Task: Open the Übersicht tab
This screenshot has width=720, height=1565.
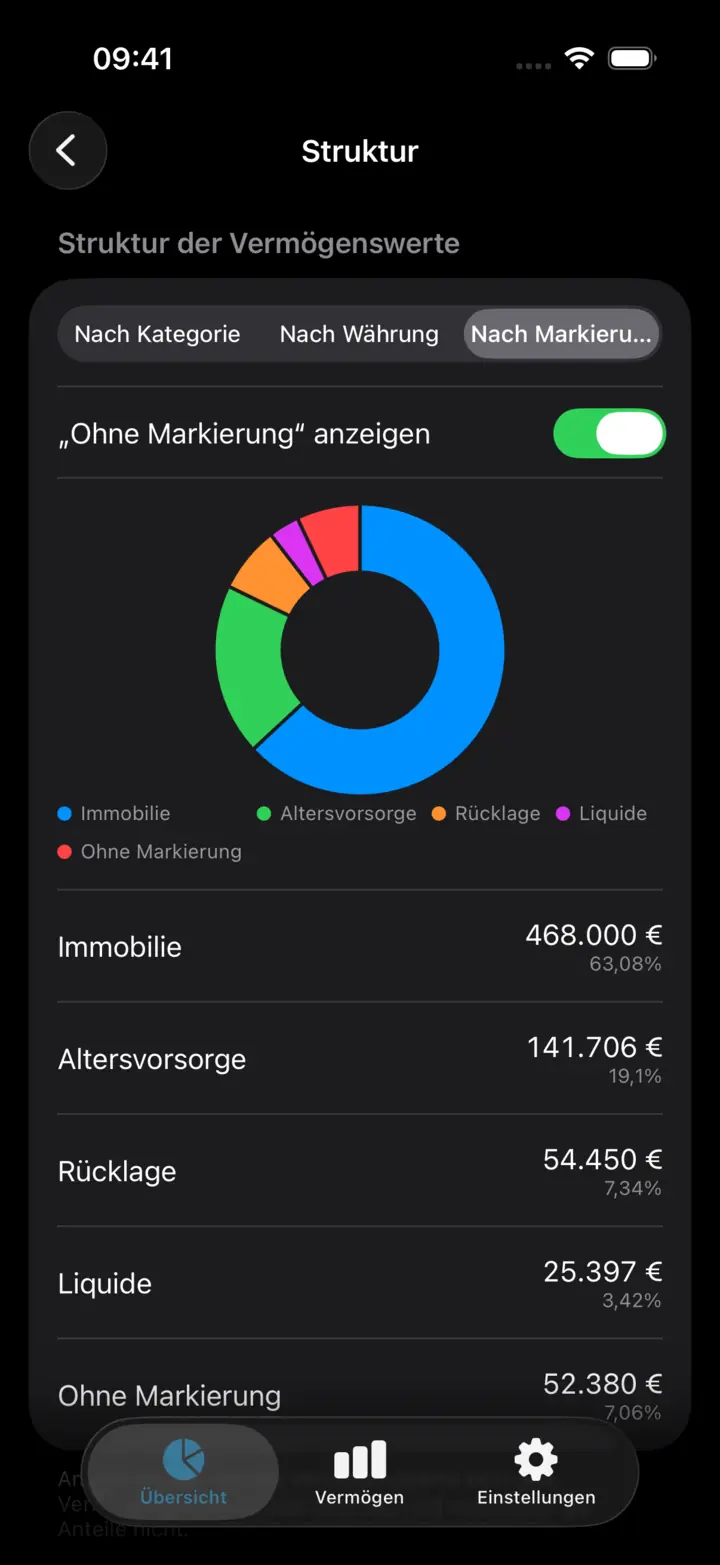Action: (x=184, y=1472)
